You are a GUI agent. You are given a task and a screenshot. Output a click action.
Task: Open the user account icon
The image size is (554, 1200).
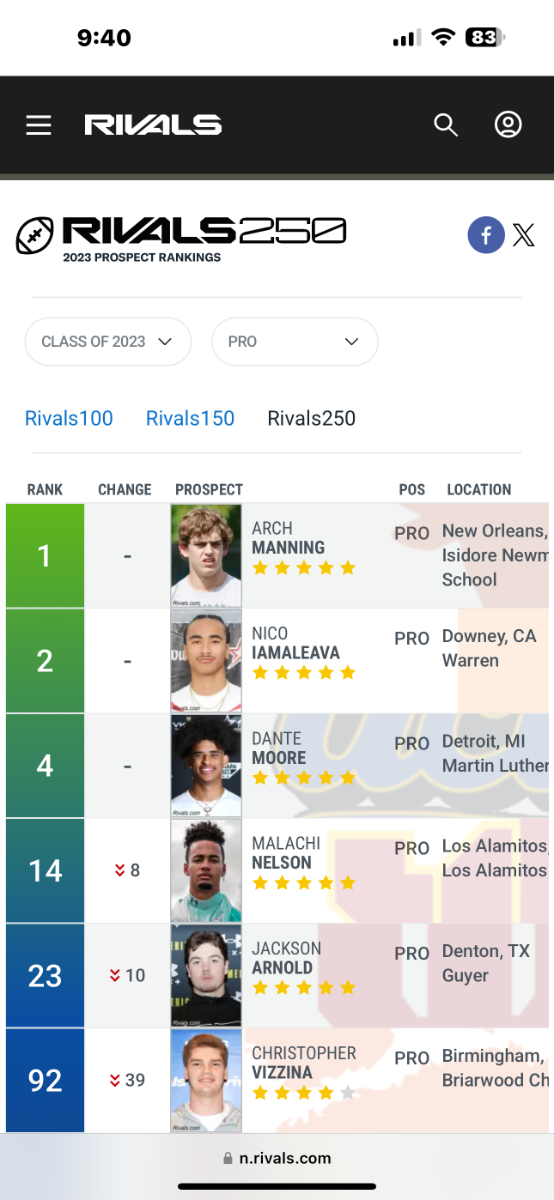[508, 124]
